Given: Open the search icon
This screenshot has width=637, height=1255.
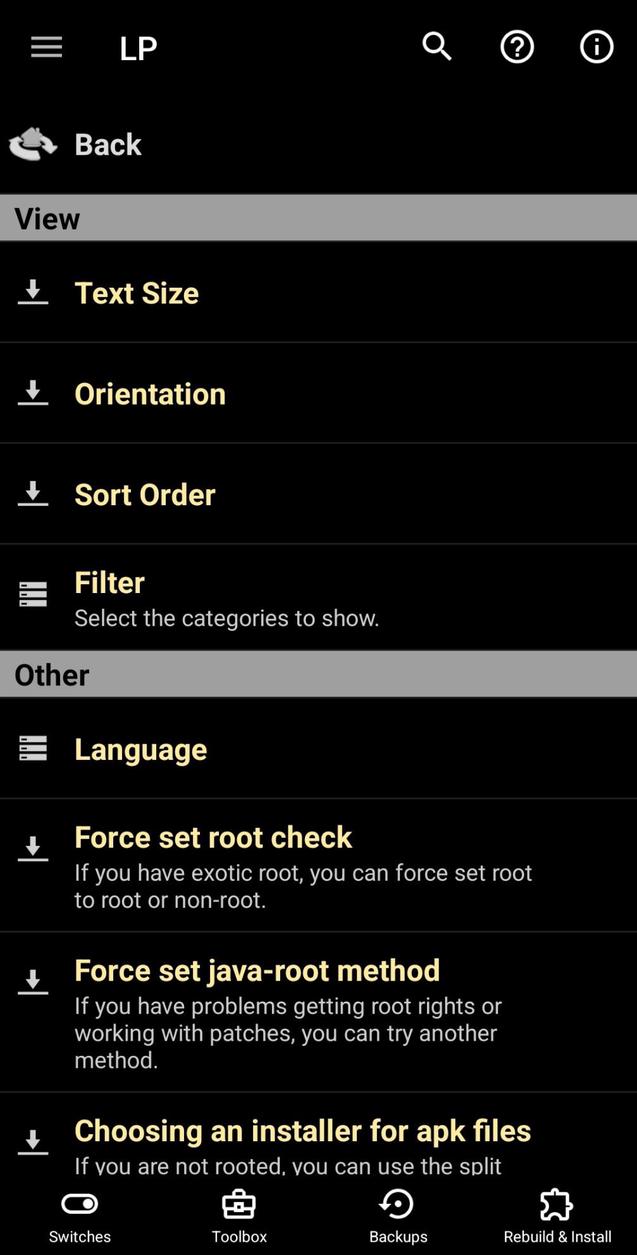Looking at the screenshot, I should 437,47.
